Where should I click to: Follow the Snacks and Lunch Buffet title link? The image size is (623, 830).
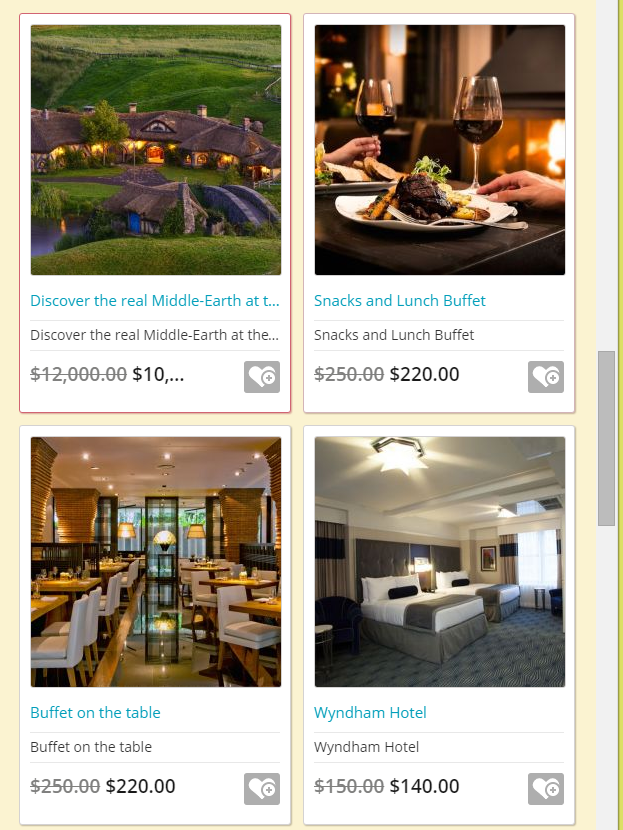point(399,300)
